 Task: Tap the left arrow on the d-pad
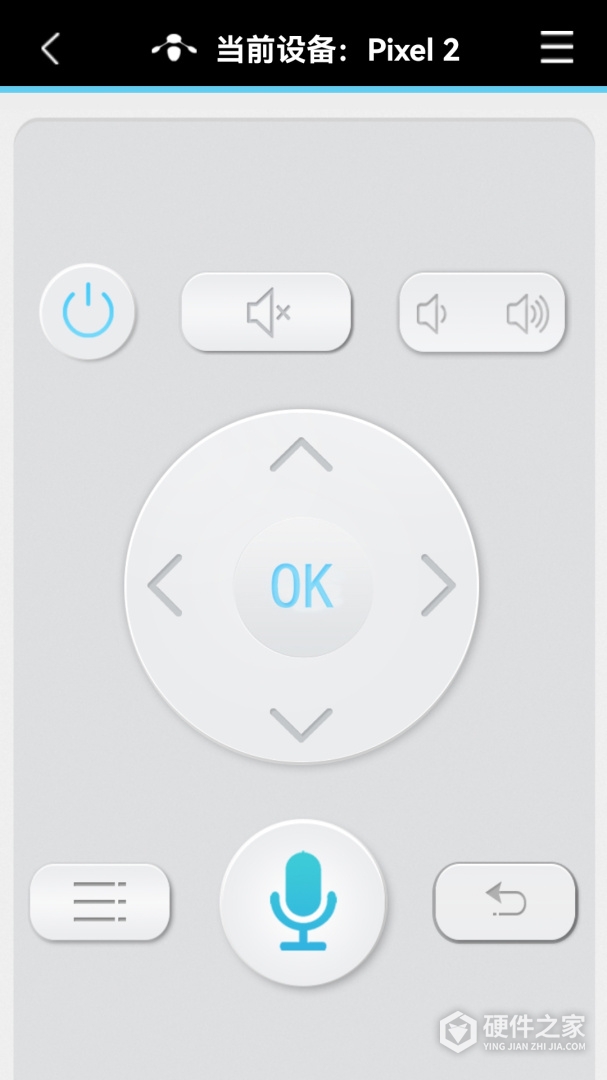tap(166, 586)
